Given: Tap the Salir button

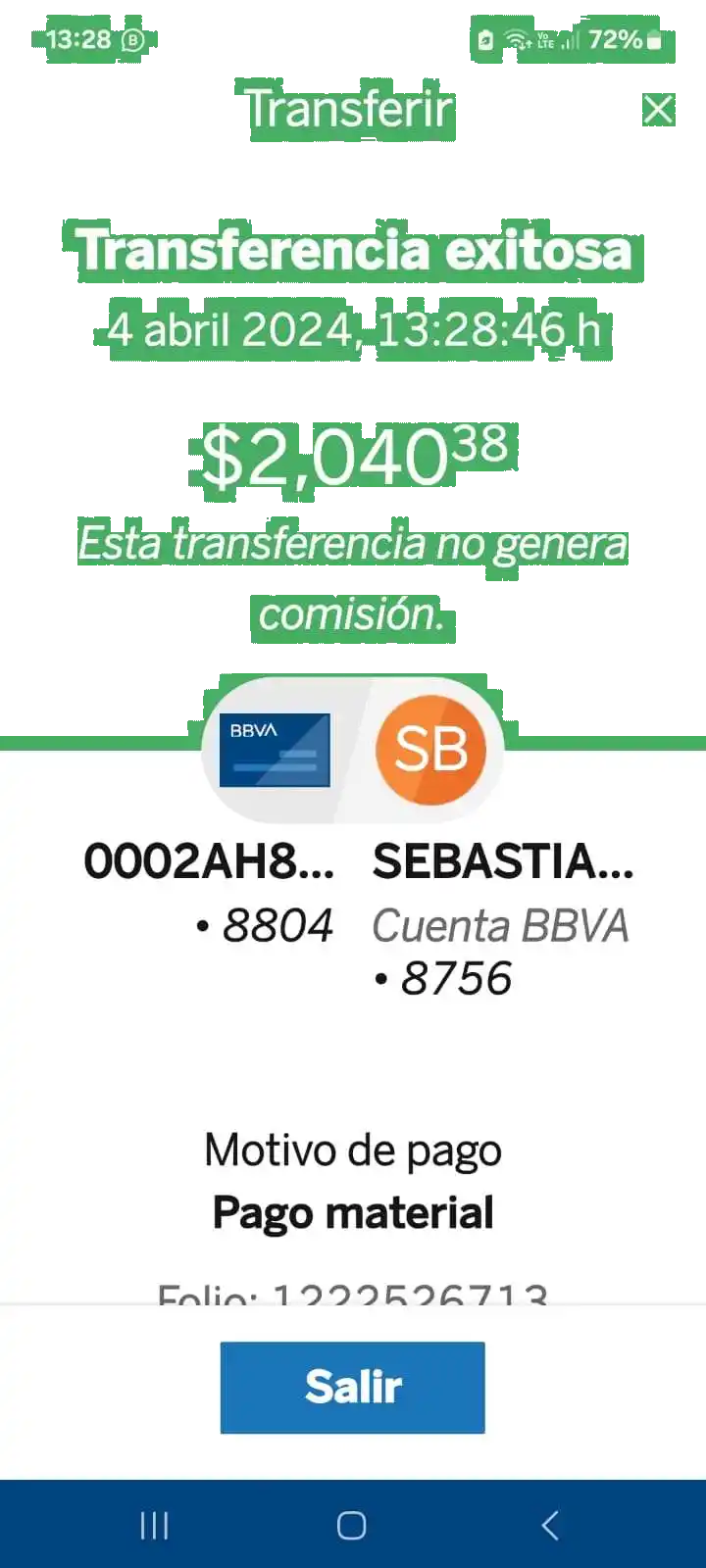Looking at the screenshot, I should [x=352, y=1387].
